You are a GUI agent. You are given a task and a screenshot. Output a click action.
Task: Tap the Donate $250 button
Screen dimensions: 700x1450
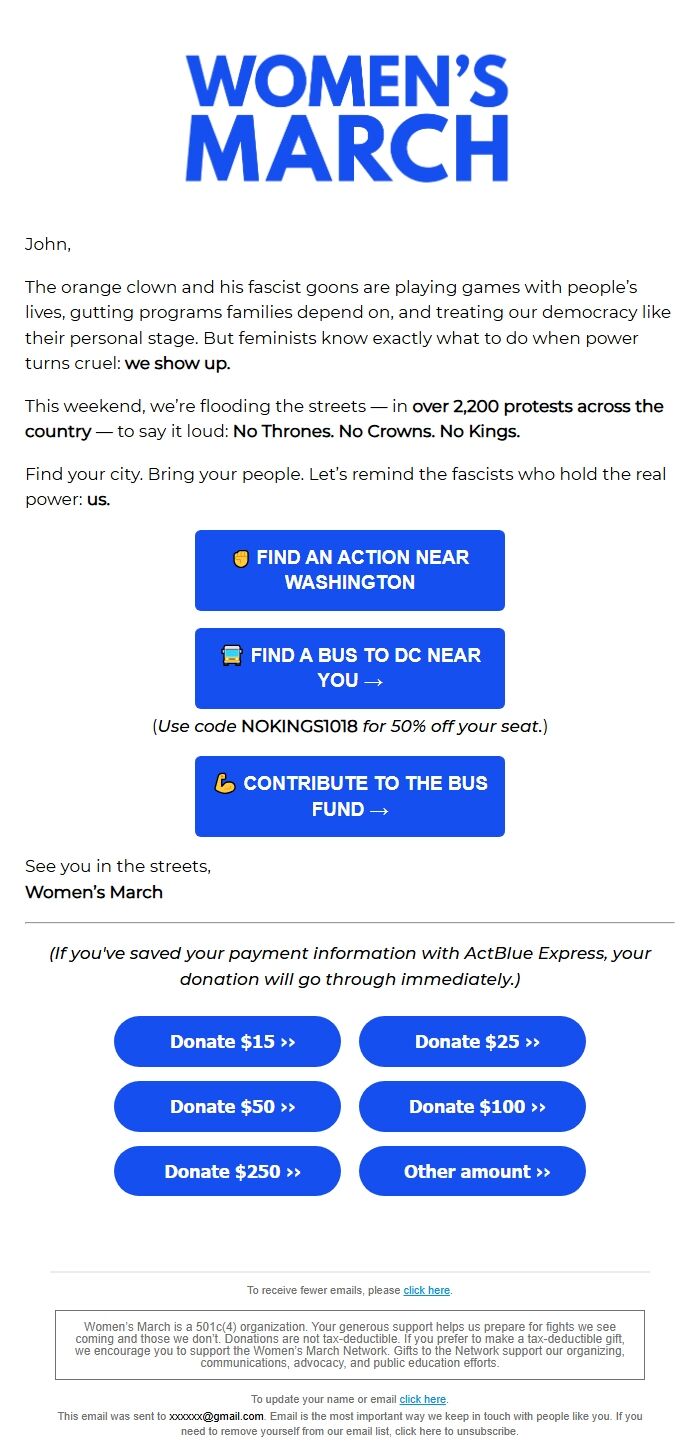pyautogui.click(x=227, y=1171)
